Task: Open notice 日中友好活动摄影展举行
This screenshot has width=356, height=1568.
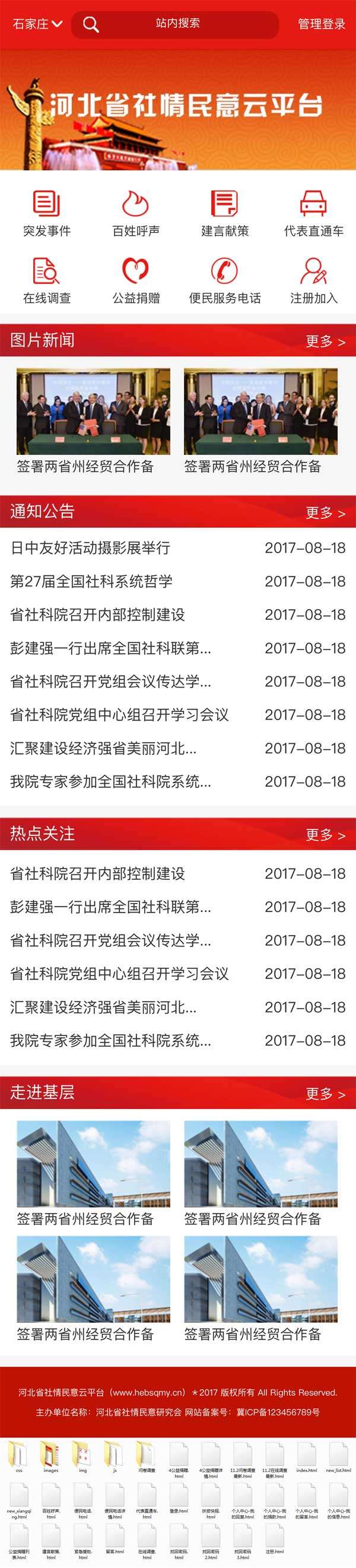Action: [x=90, y=548]
